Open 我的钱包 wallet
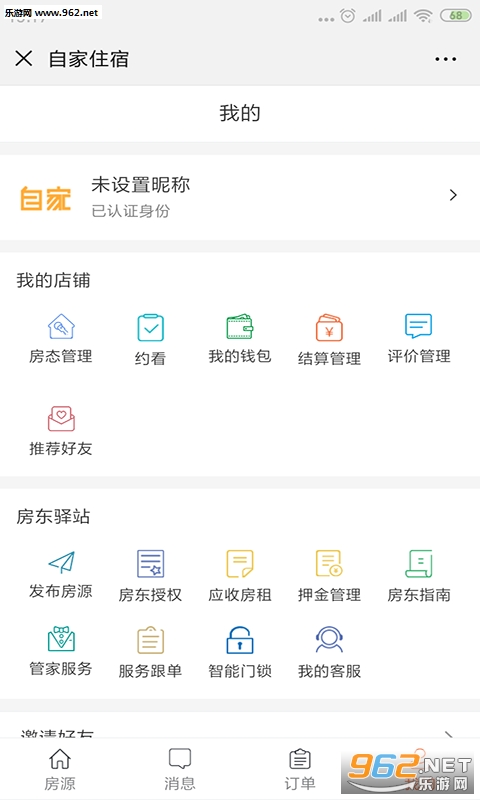 click(x=240, y=338)
